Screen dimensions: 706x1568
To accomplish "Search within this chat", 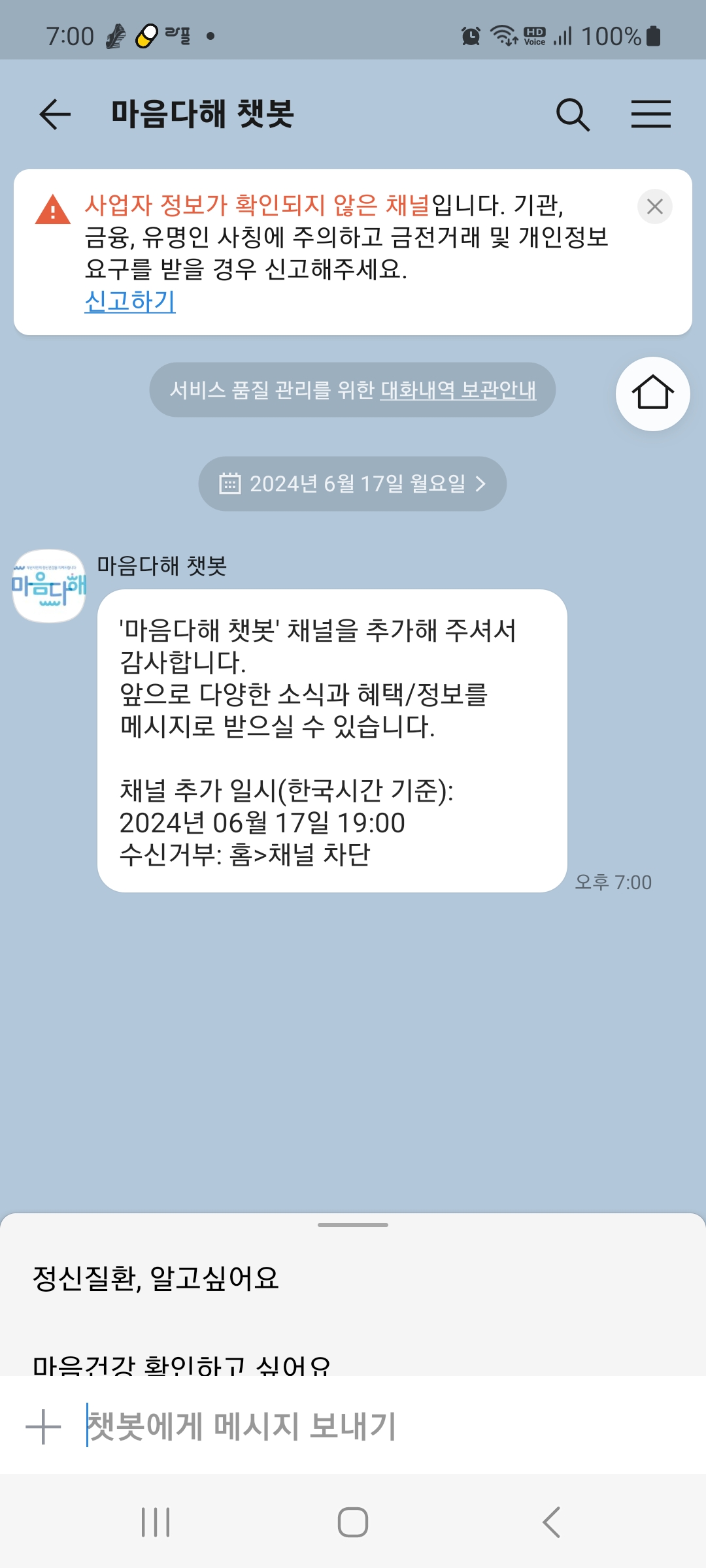I will [x=573, y=114].
